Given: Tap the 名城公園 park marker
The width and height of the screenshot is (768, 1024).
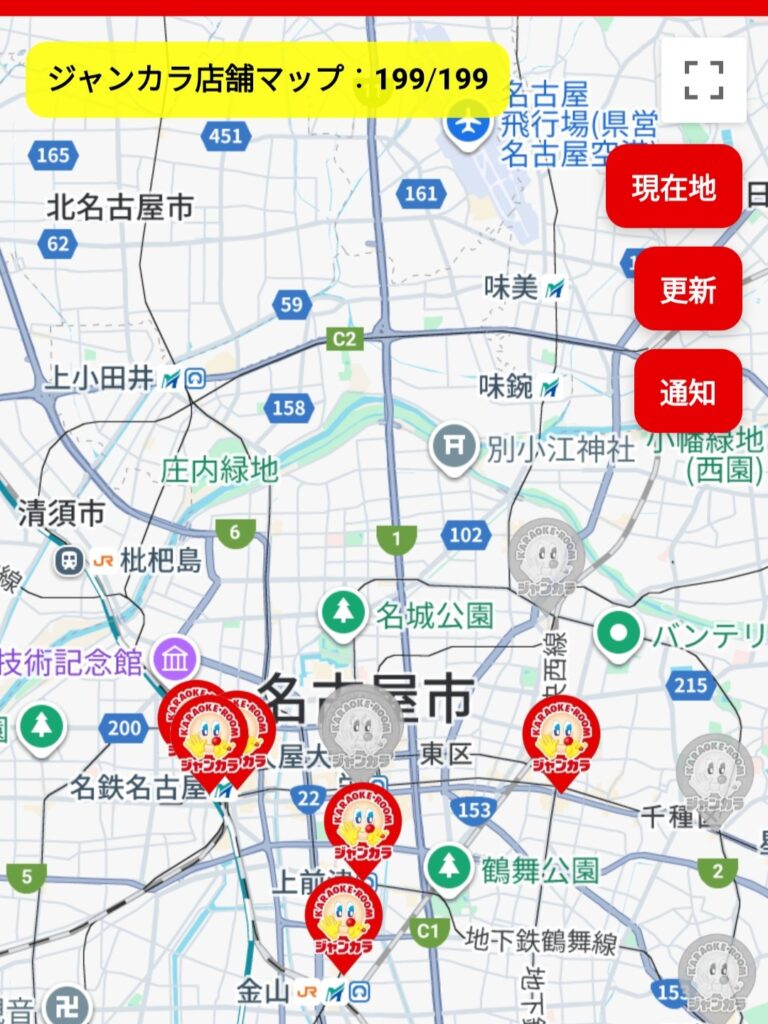Looking at the screenshot, I should click(343, 611).
